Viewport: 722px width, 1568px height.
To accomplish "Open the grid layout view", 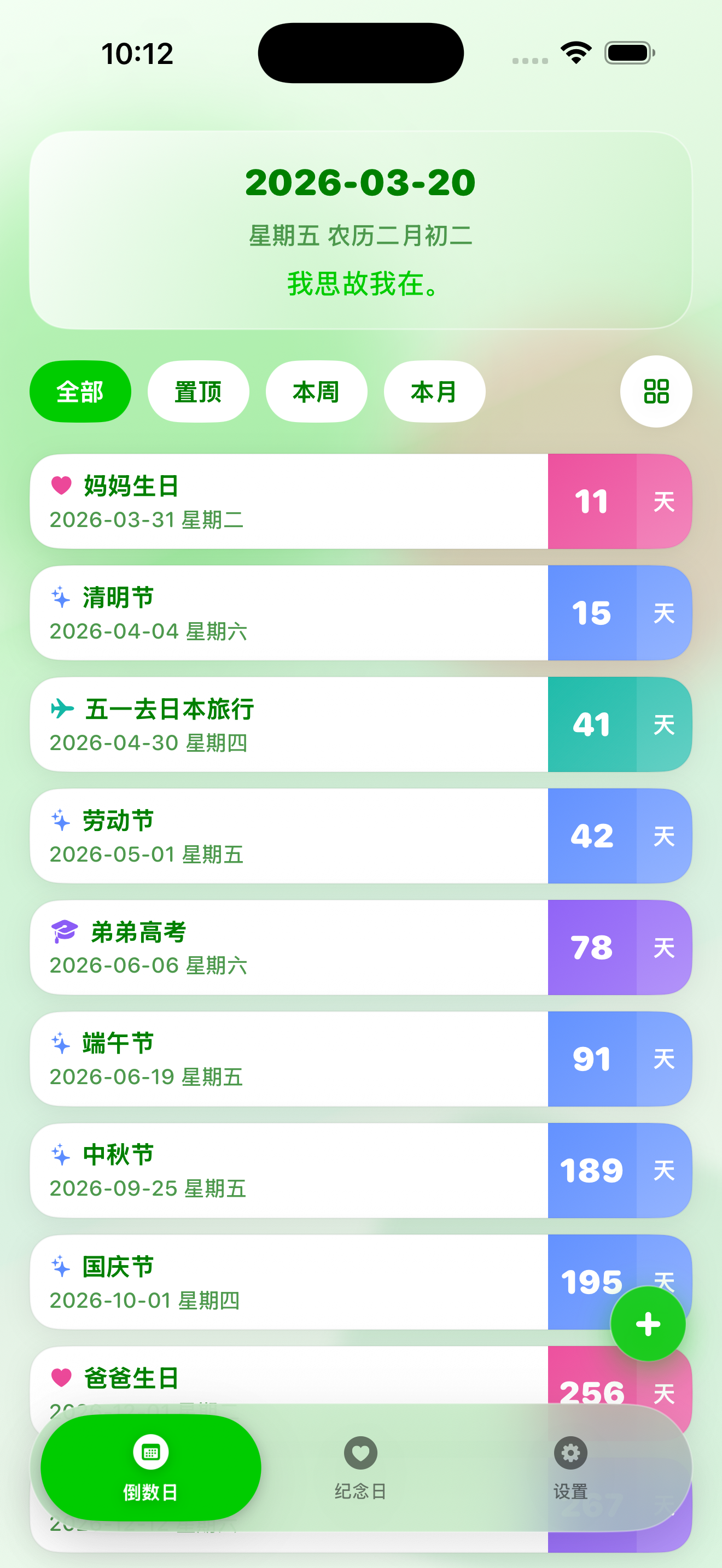I will pos(656,391).
